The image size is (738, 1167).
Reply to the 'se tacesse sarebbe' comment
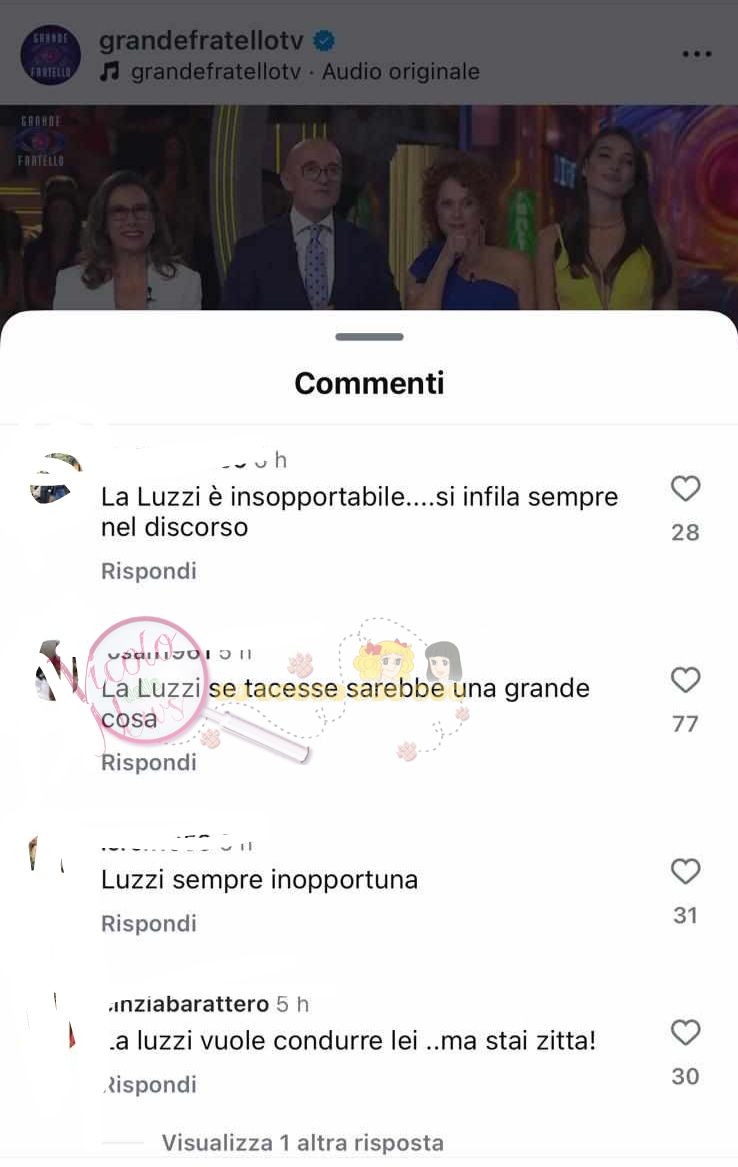click(x=149, y=763)
